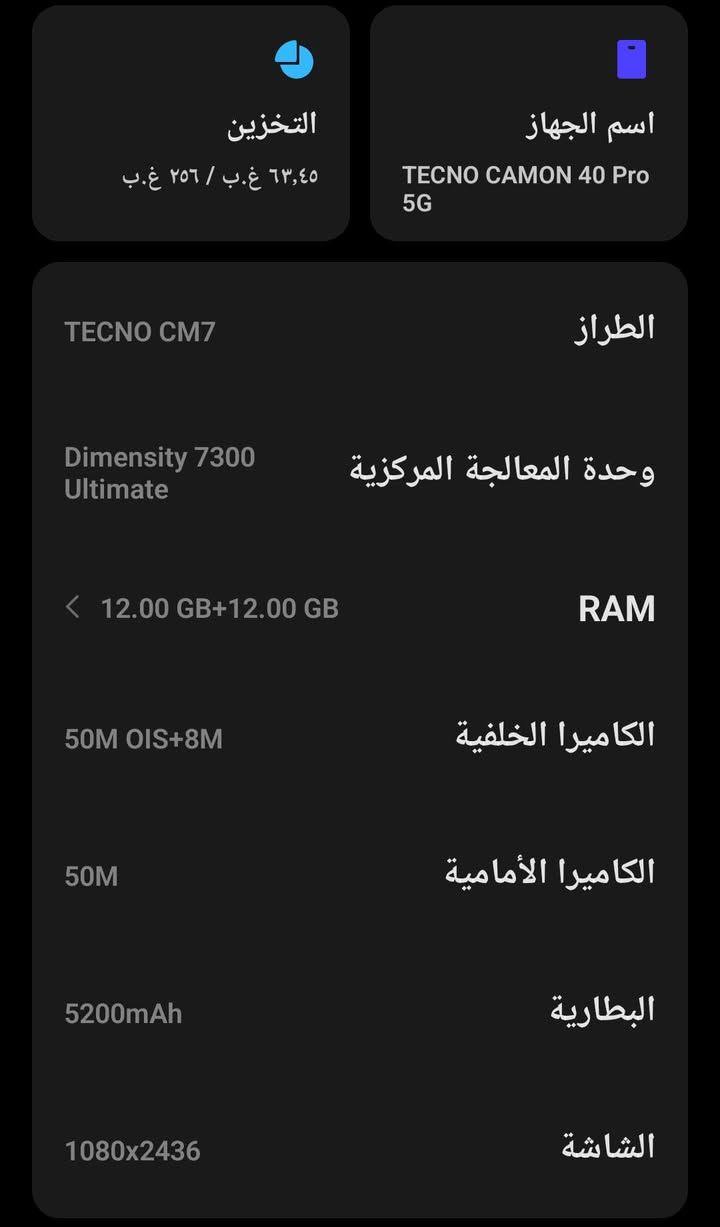Click the blue pie chart storage icon
This screenshot has width=720, height=1227.
[296, 60]
